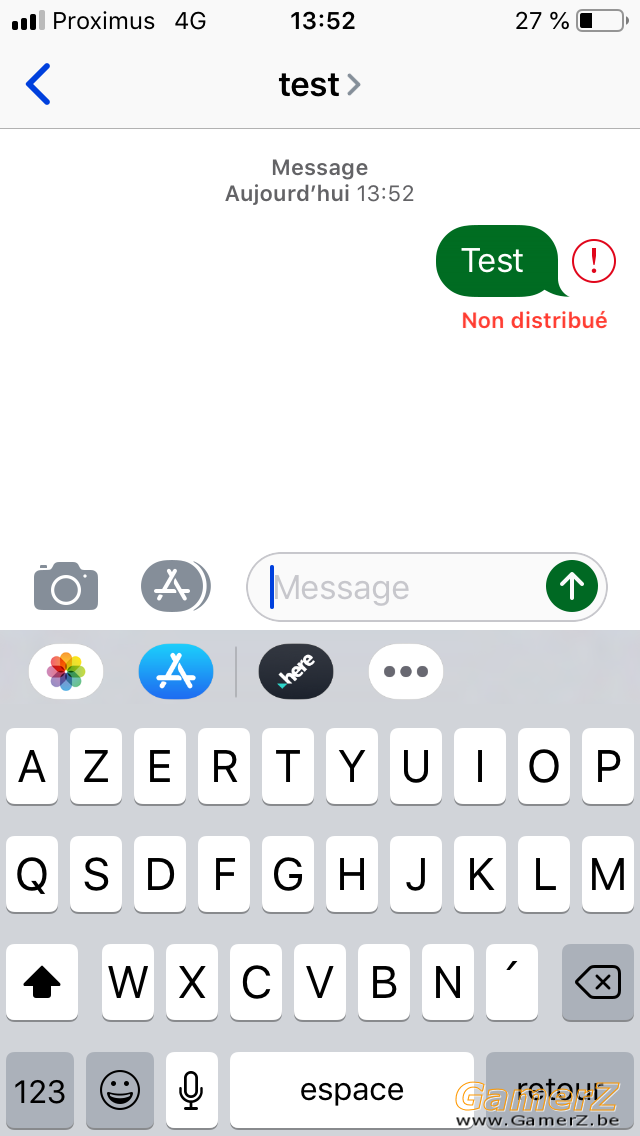Open the emoji keyboard
This screenshot has width=640, height=1136.
click(x=120, y=1091)
